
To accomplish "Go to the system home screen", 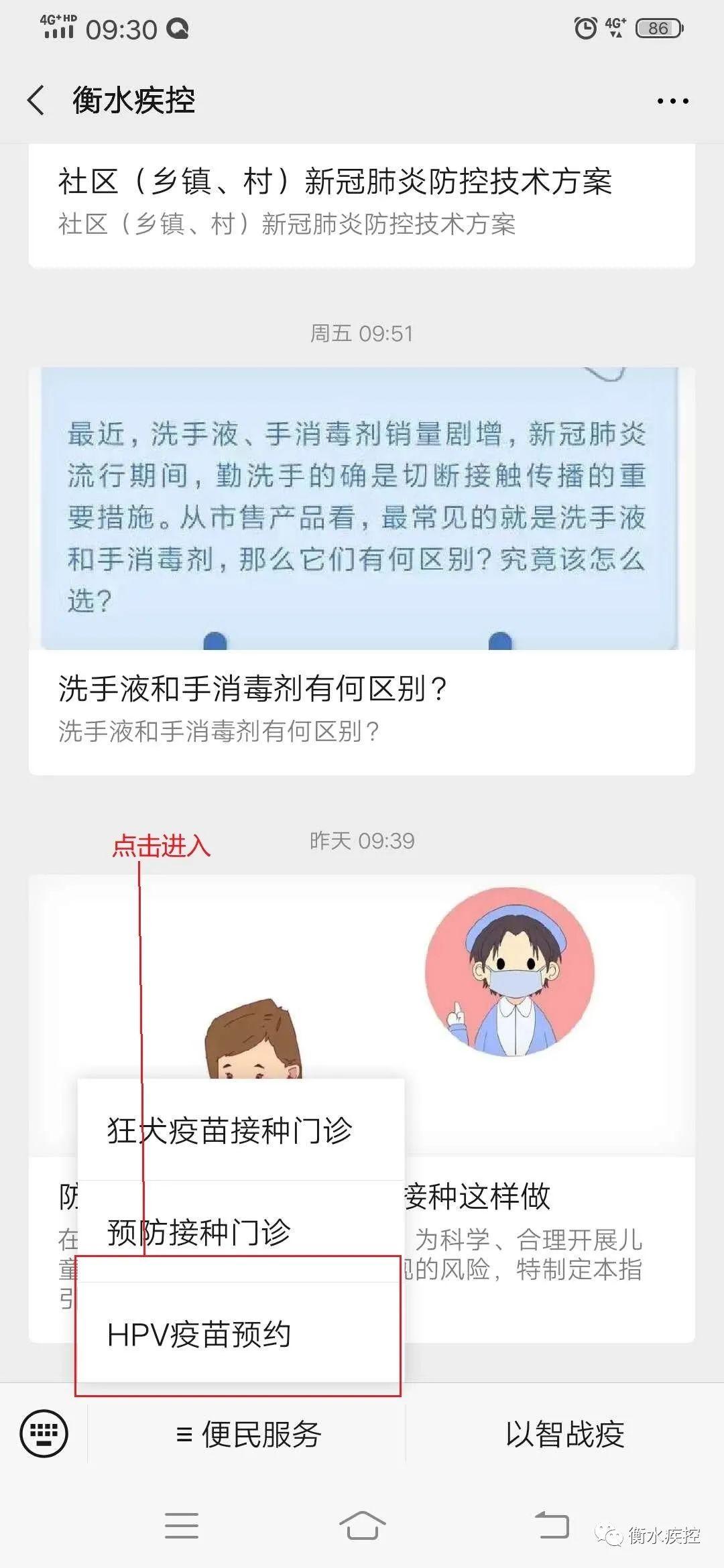I will pyautogui.click(x=362, y=1526).
